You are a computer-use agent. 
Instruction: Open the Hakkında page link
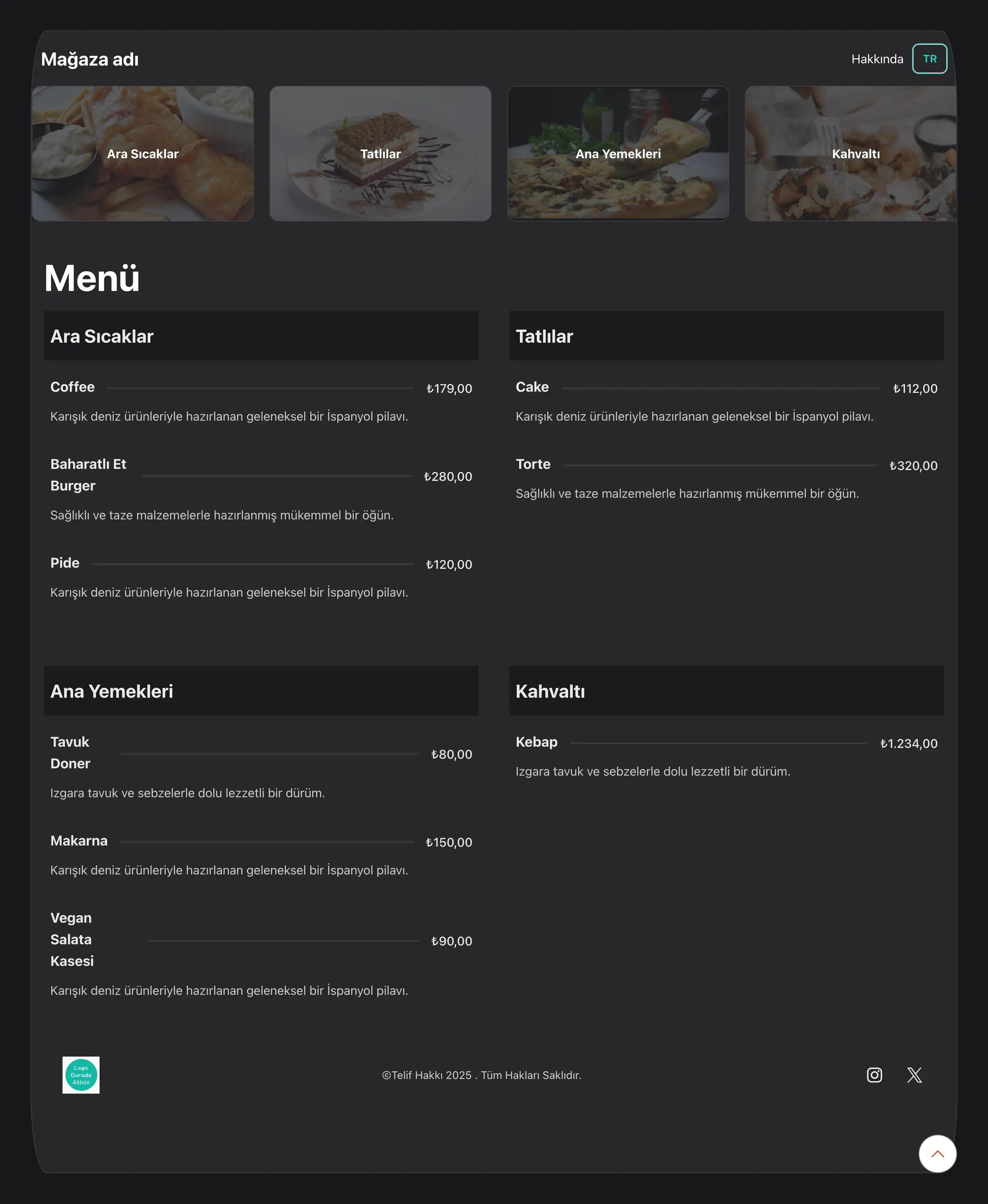click(x=876, y=59)
